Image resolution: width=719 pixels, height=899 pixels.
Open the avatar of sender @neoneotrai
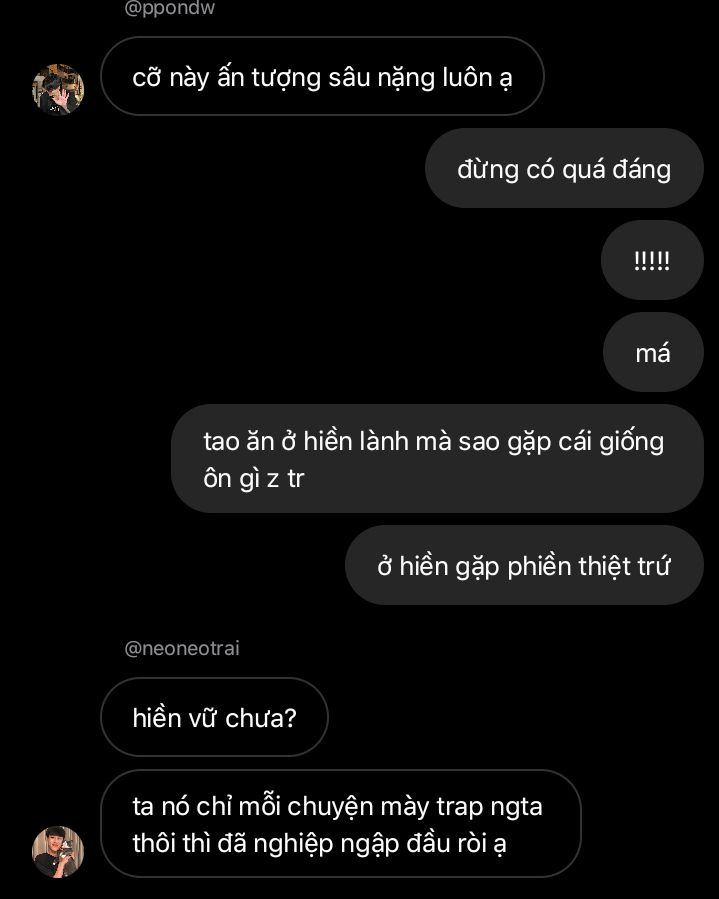pos(58,851)
